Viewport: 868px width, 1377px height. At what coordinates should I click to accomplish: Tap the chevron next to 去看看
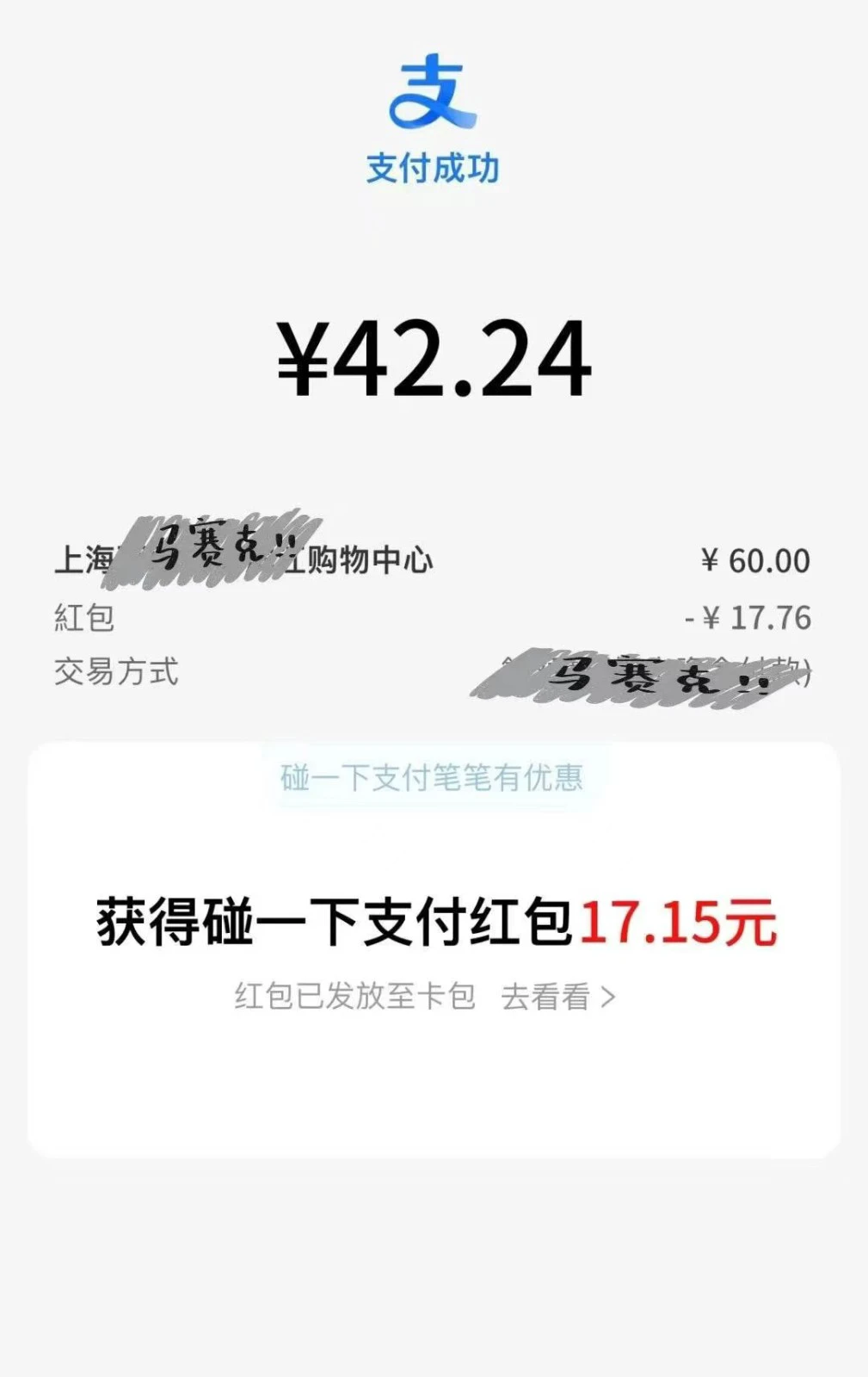(x=612, y=996)
